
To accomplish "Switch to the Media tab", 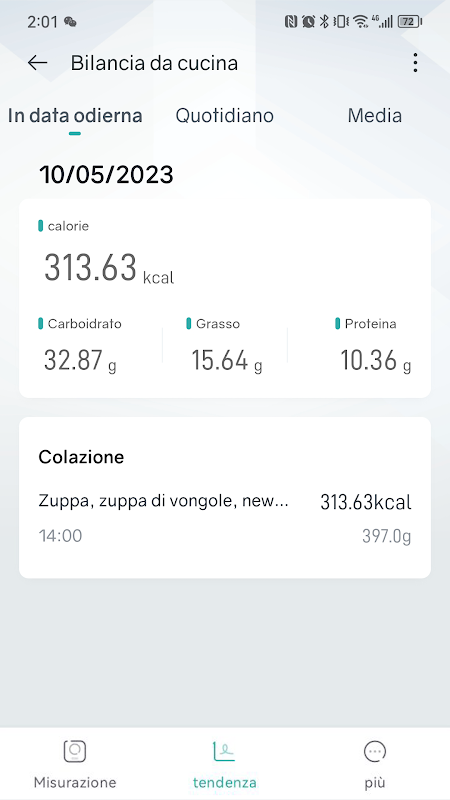I will coord(374,116).
